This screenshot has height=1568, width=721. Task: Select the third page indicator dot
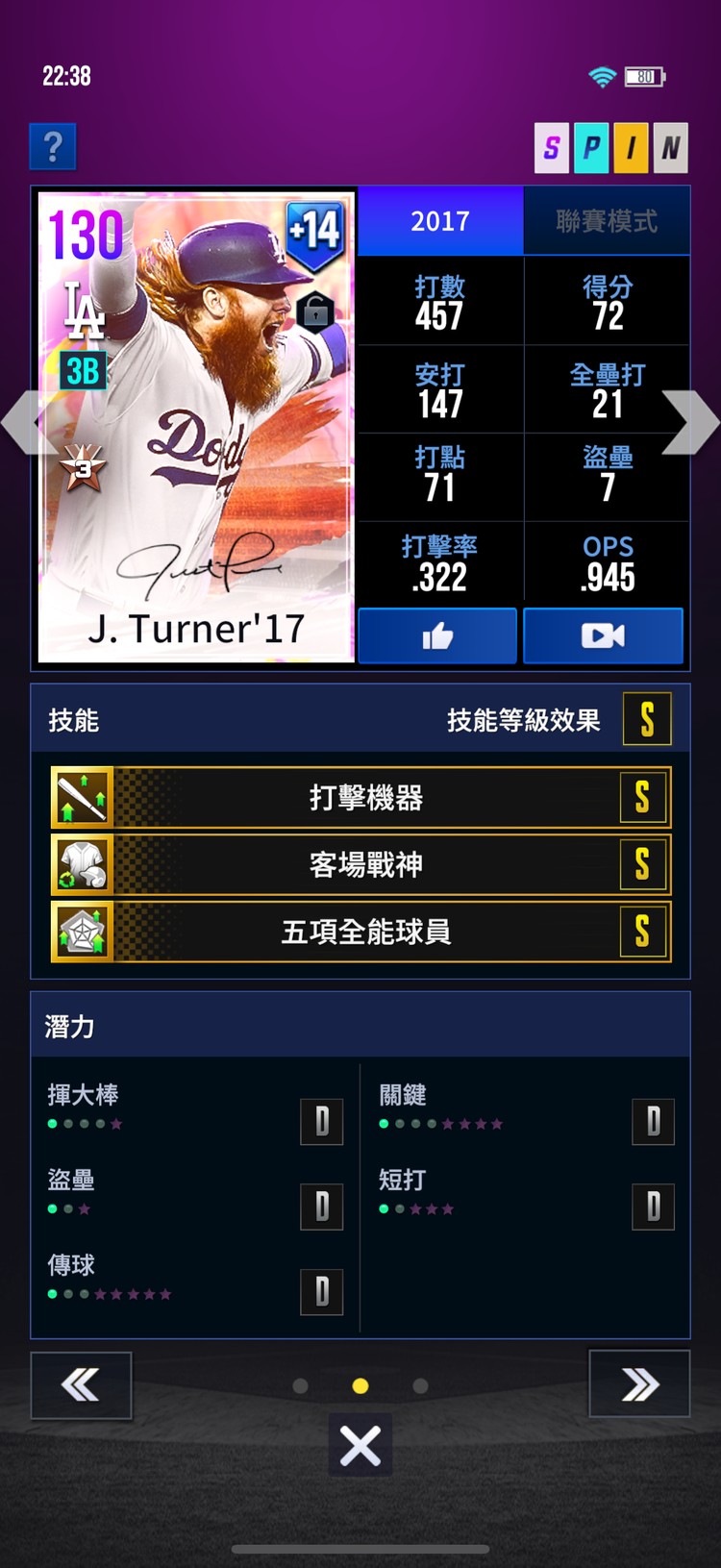click(420, 1385)
